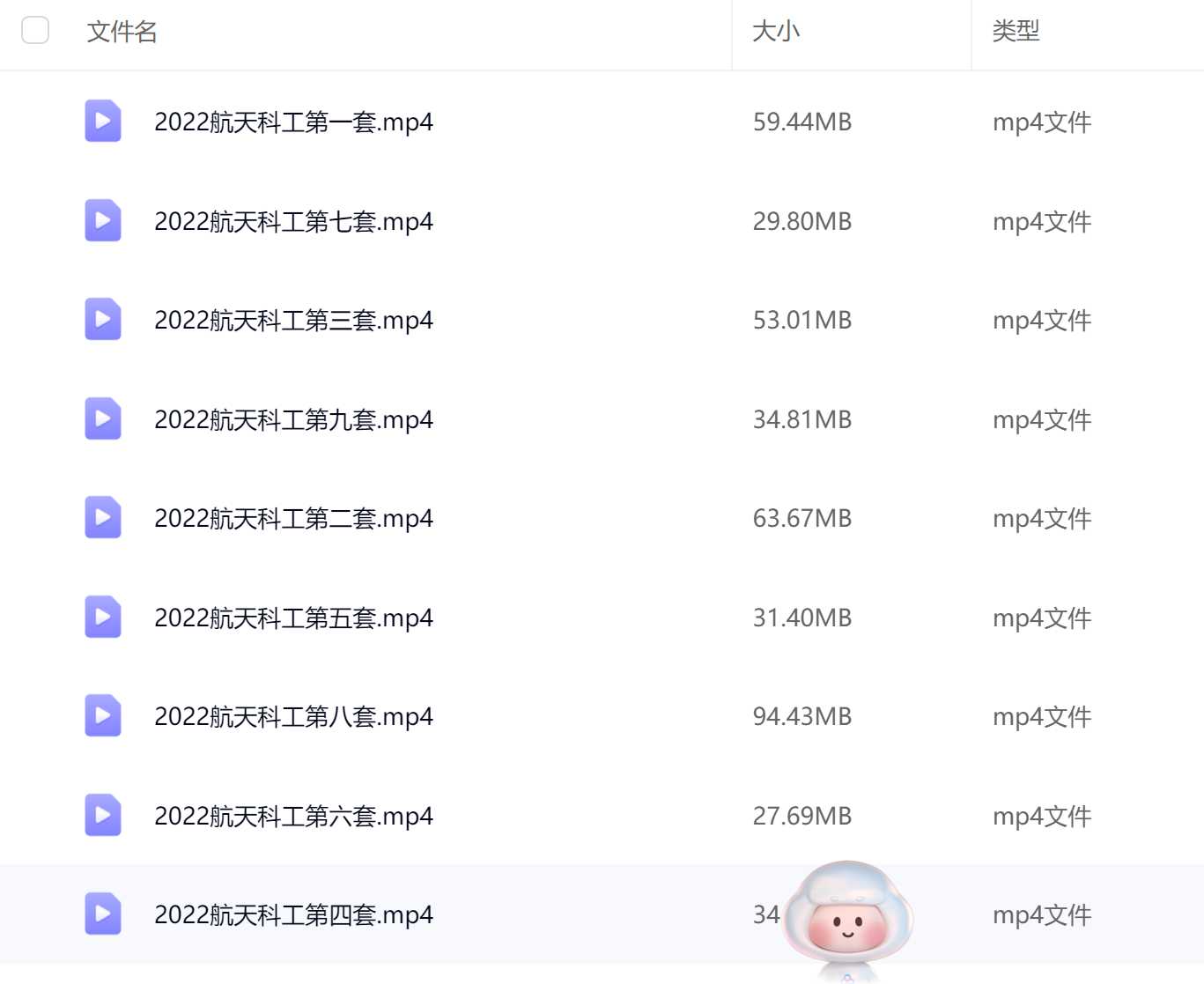Open 2022航天科工第一套.mp4
The width and height of the screenshot is (1204, 984).
click(293, 122)
